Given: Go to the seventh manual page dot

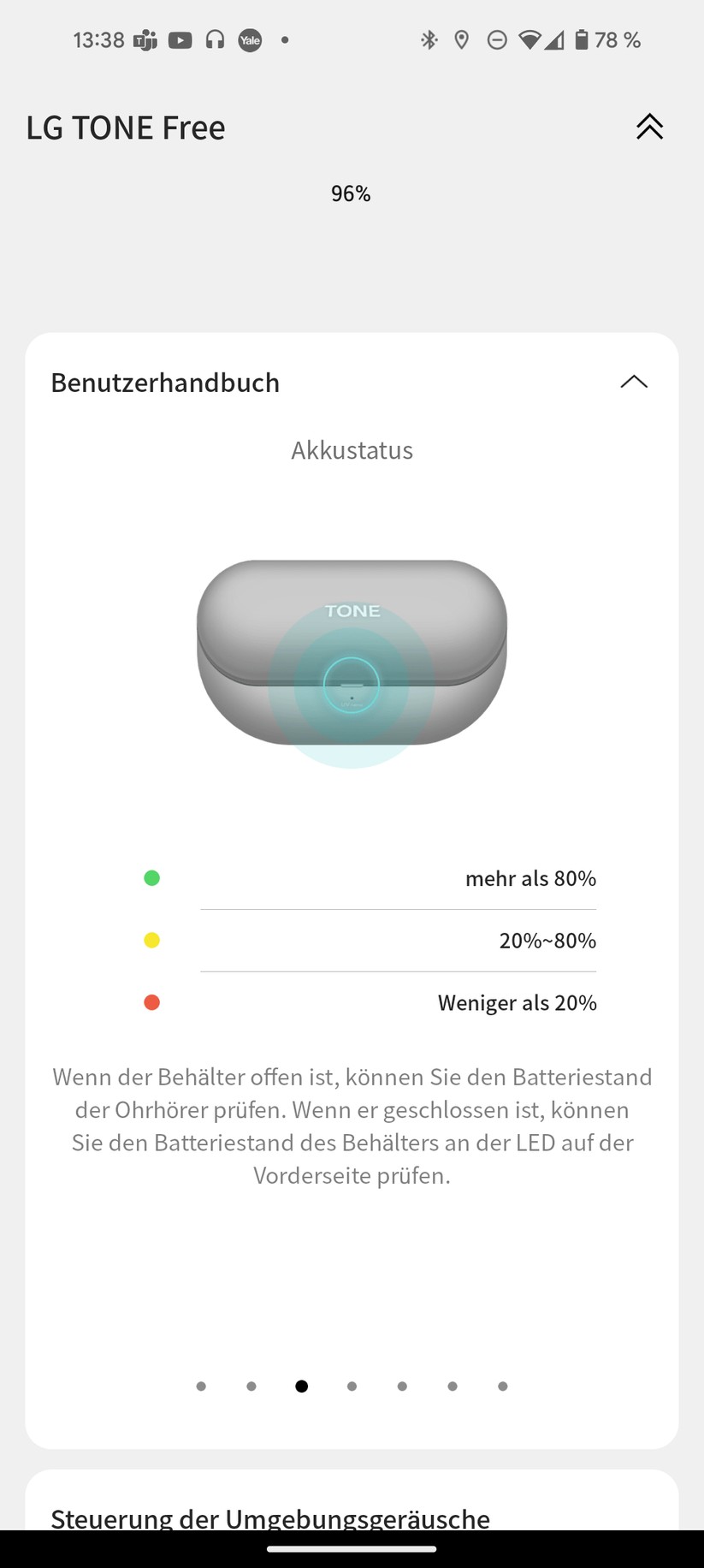Looking at the screenshot, I should tap(503, 1386).
